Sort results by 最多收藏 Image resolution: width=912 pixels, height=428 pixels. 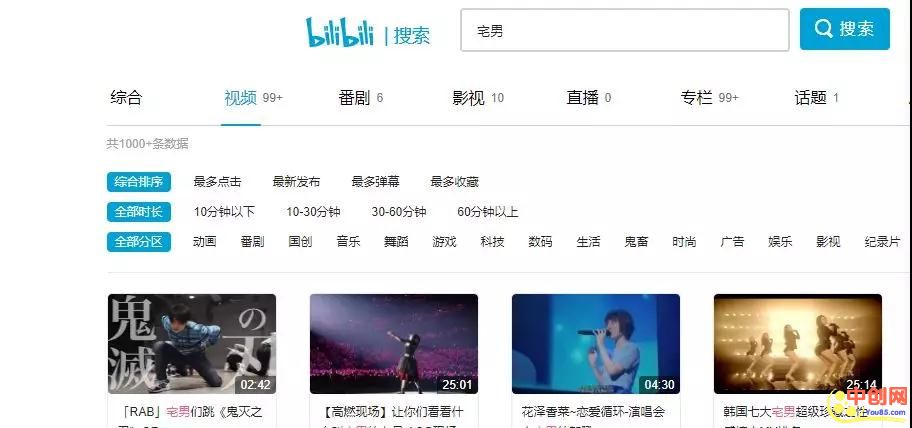[x=454, y=182]
